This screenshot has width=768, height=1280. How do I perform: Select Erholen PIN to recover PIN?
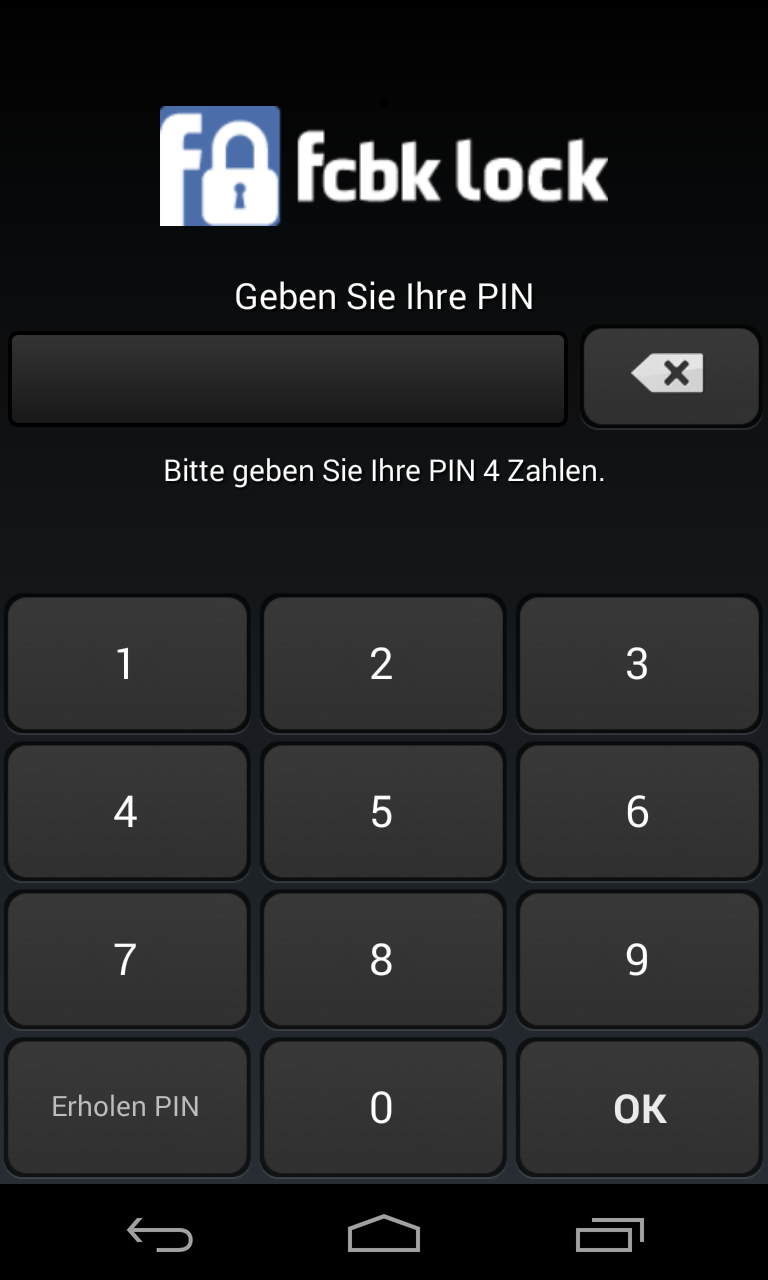coord(126,1107)
